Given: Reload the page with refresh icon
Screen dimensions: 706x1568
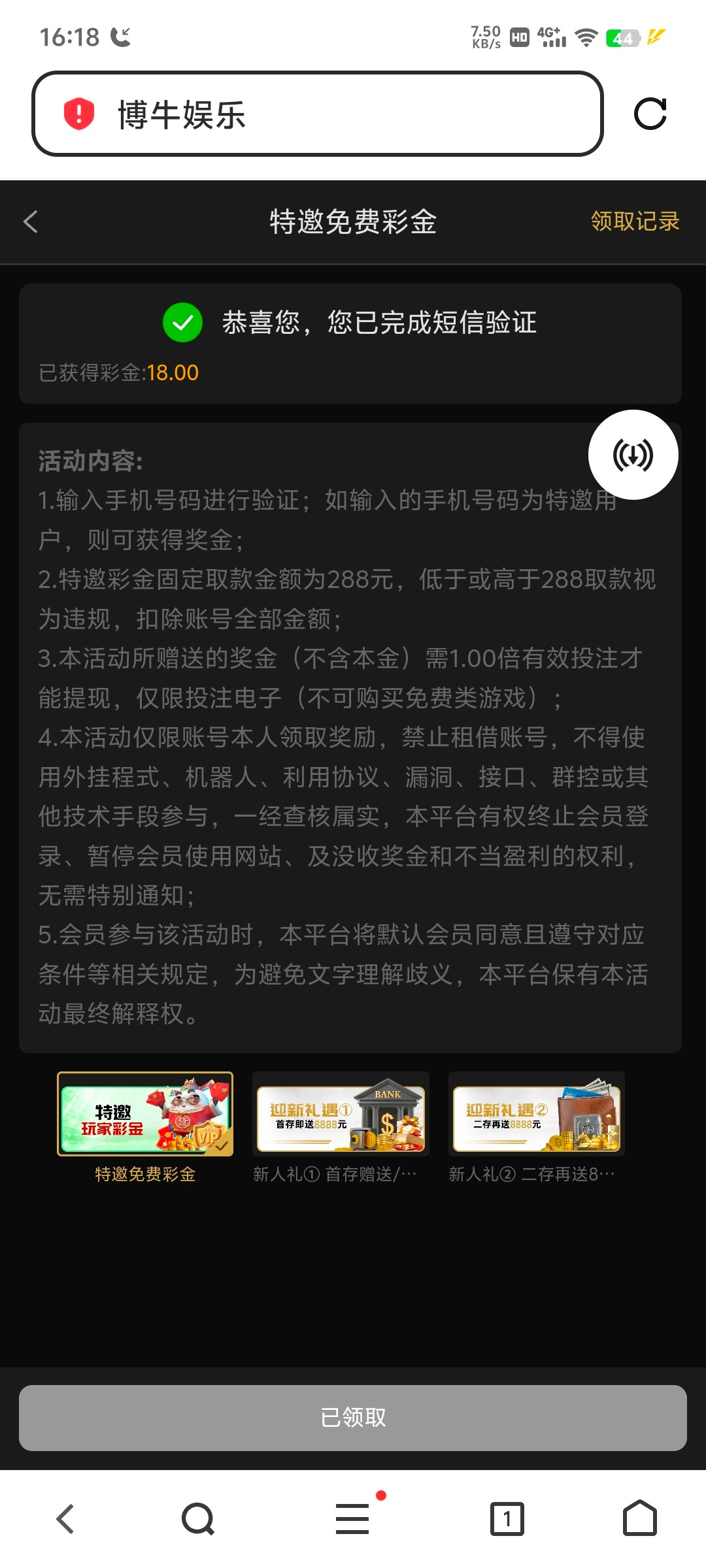Looking at the screenshot, I should [x=650, y=114].
